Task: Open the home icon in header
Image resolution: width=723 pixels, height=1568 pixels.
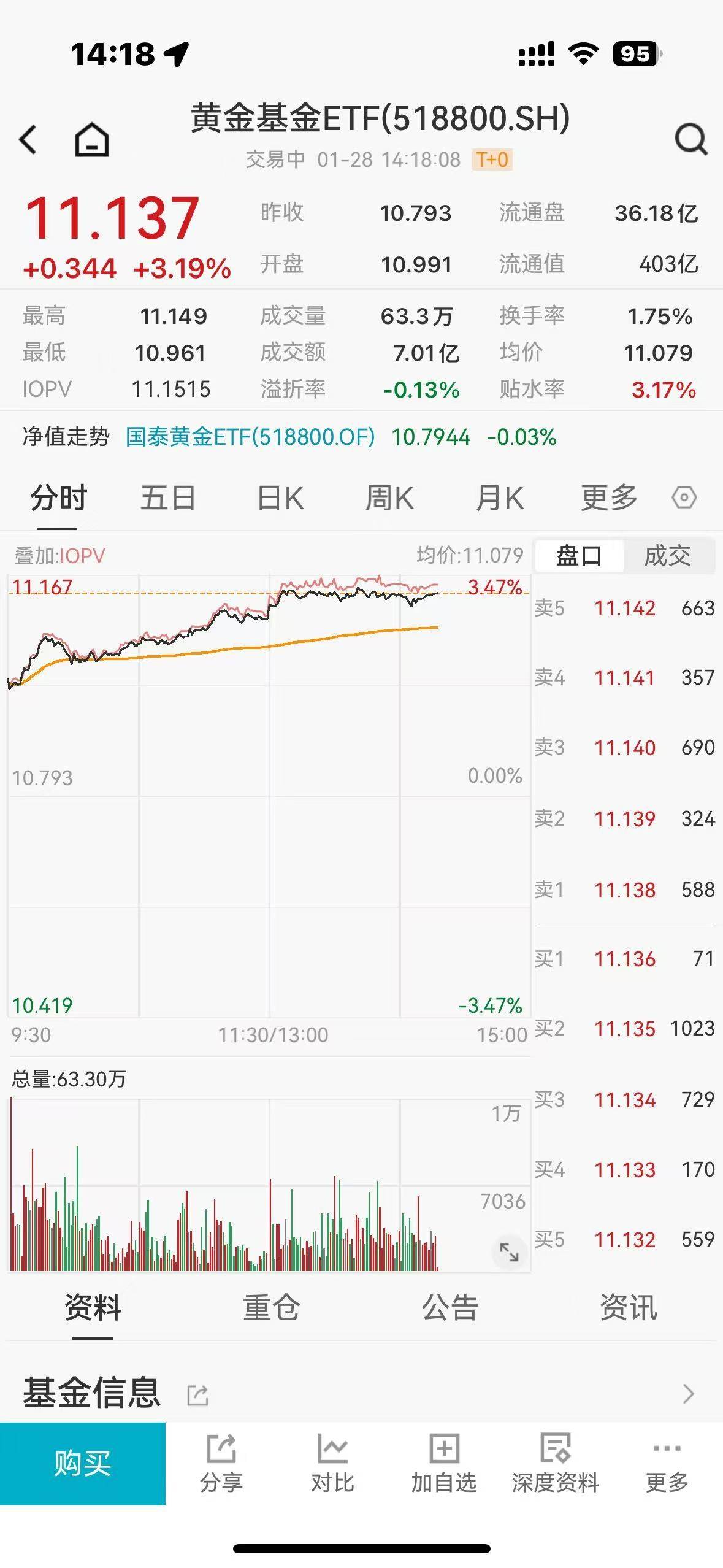Action: [92, 139]
